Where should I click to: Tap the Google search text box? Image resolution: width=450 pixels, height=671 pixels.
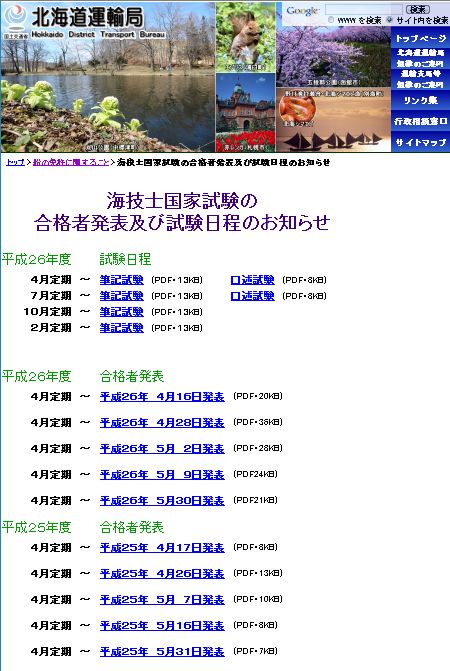(364, 9)
